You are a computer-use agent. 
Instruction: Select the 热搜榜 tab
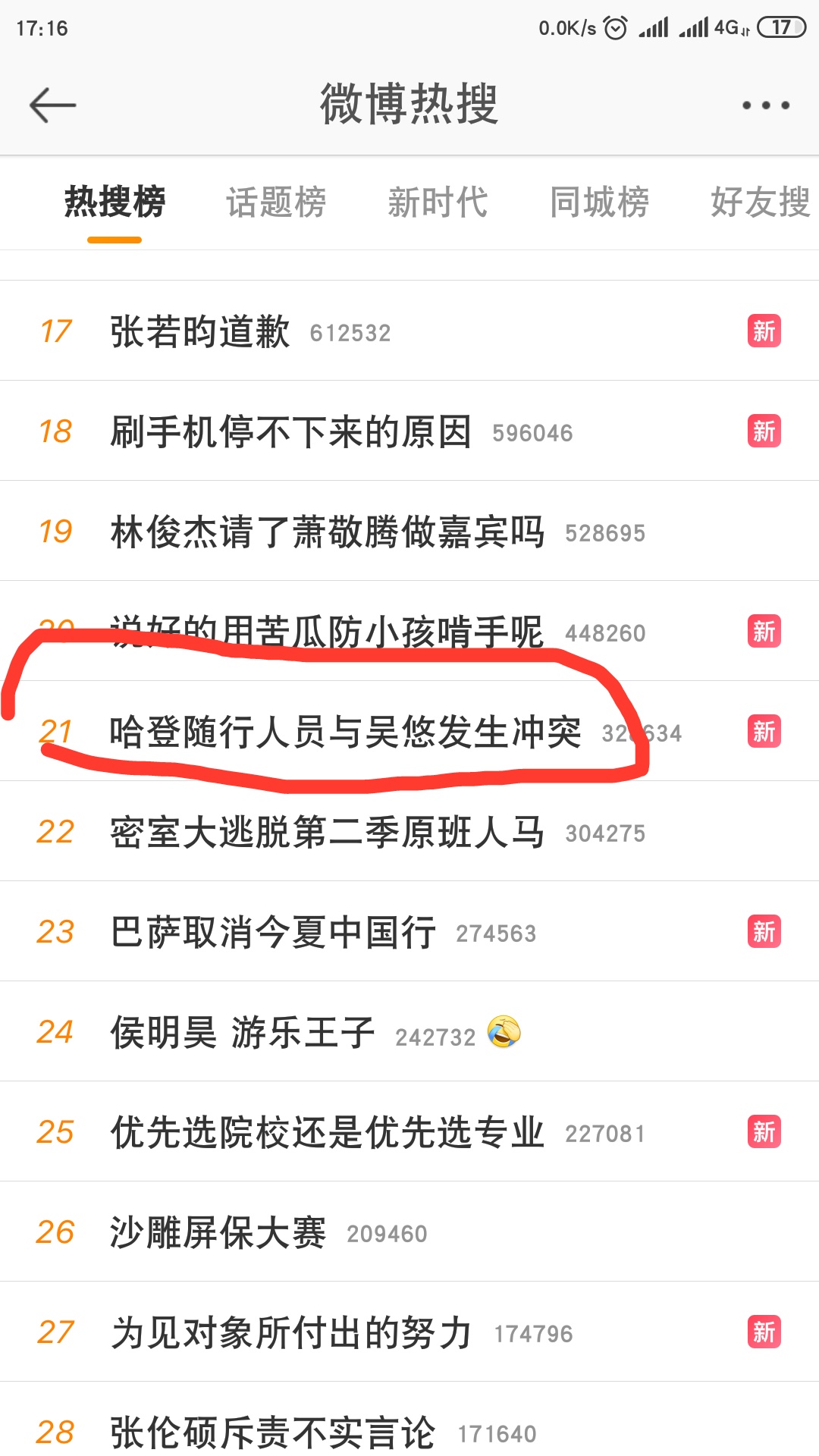click(x=115, y=202)
